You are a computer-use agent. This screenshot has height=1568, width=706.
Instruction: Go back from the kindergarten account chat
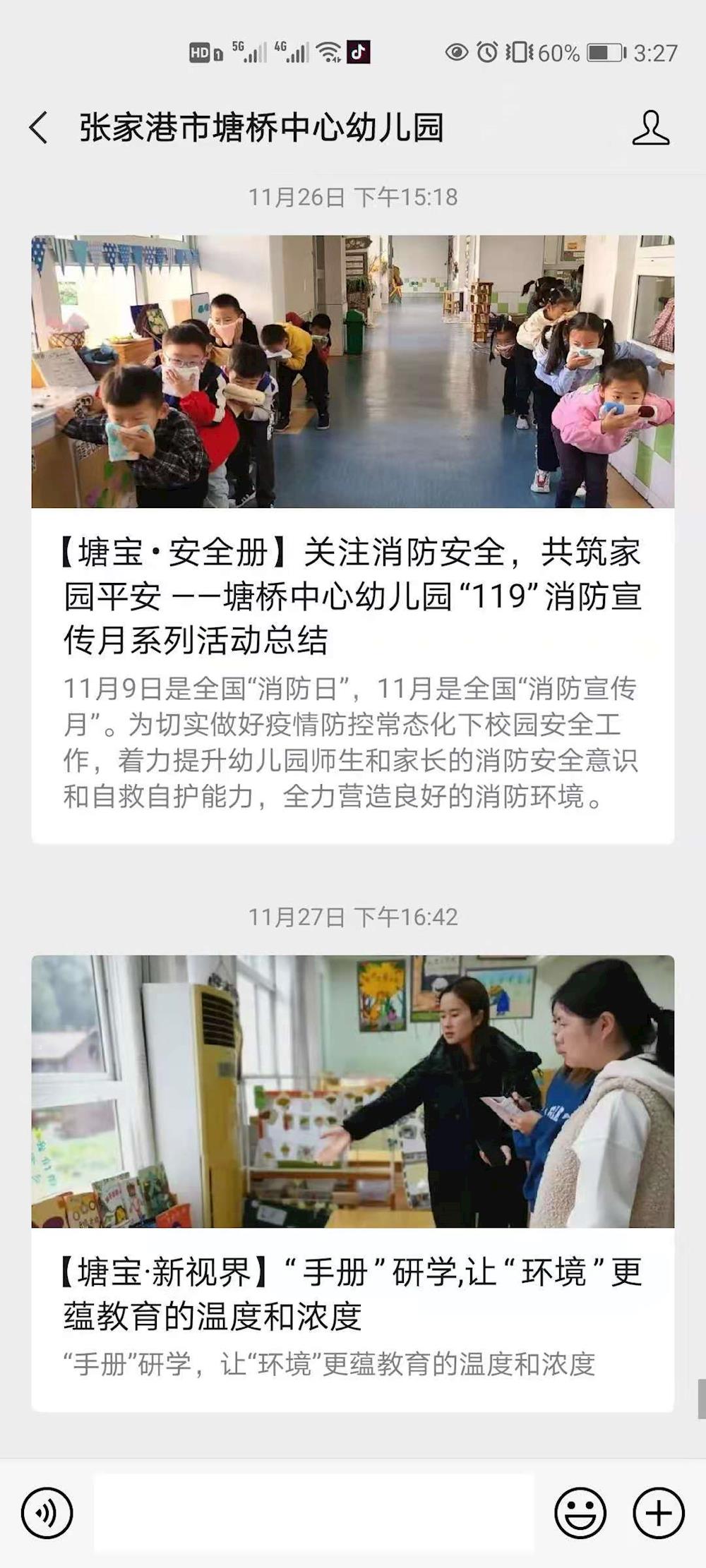39,128
